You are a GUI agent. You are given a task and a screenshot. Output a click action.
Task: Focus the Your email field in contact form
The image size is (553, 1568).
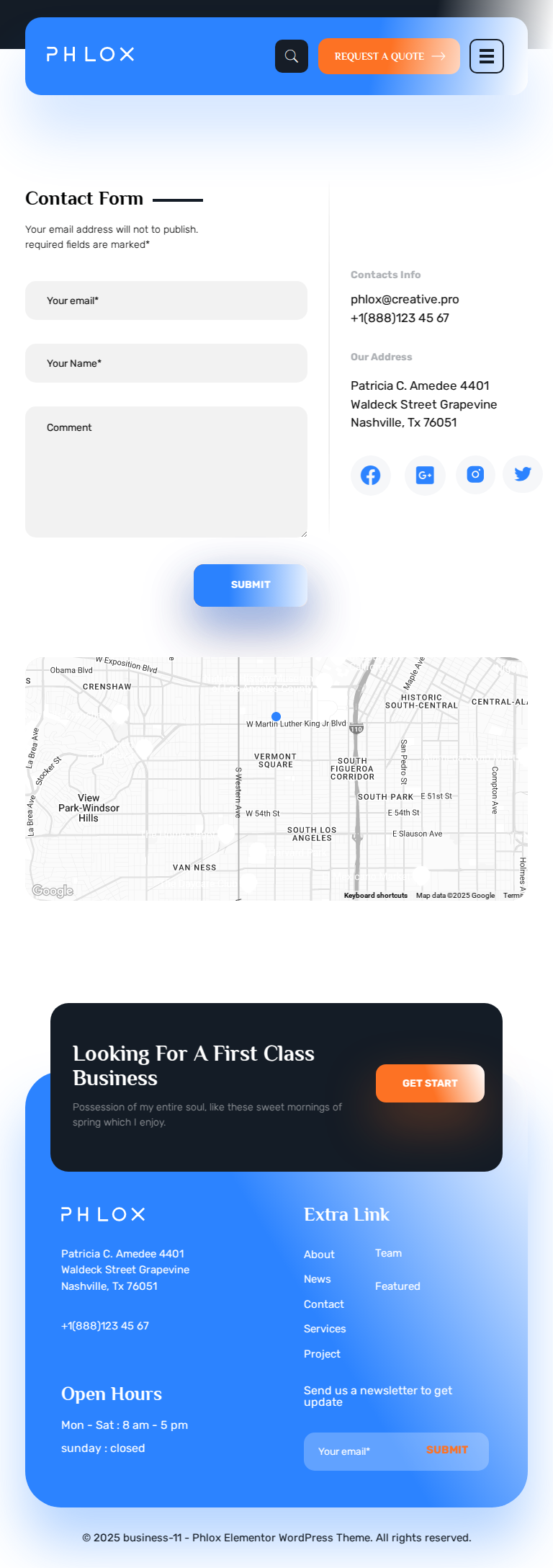(x=166, y=300)
